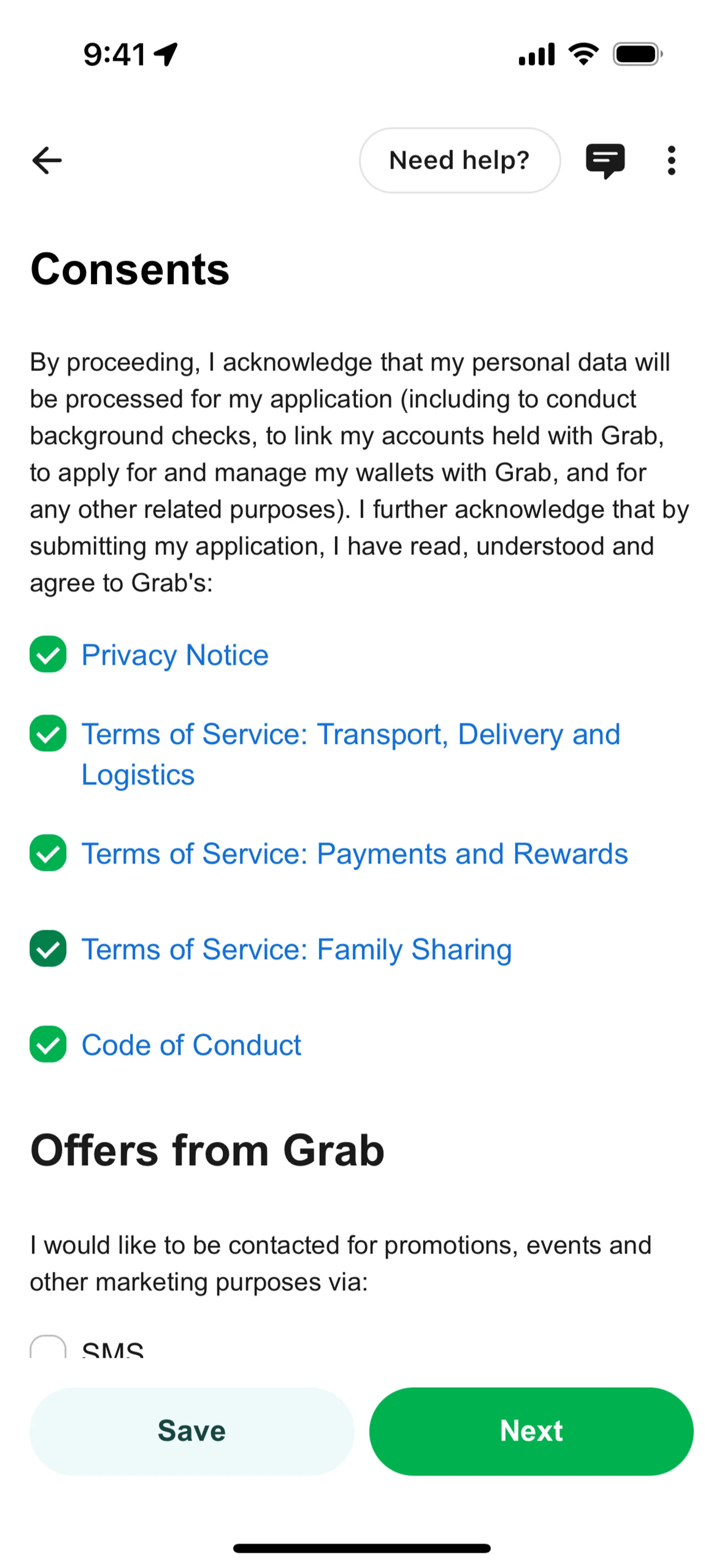Screen dimensions: 723x1568
Task: View Terms of Service: Payments and Rewards
Action: pyautogui.click(x=354, y=854)
